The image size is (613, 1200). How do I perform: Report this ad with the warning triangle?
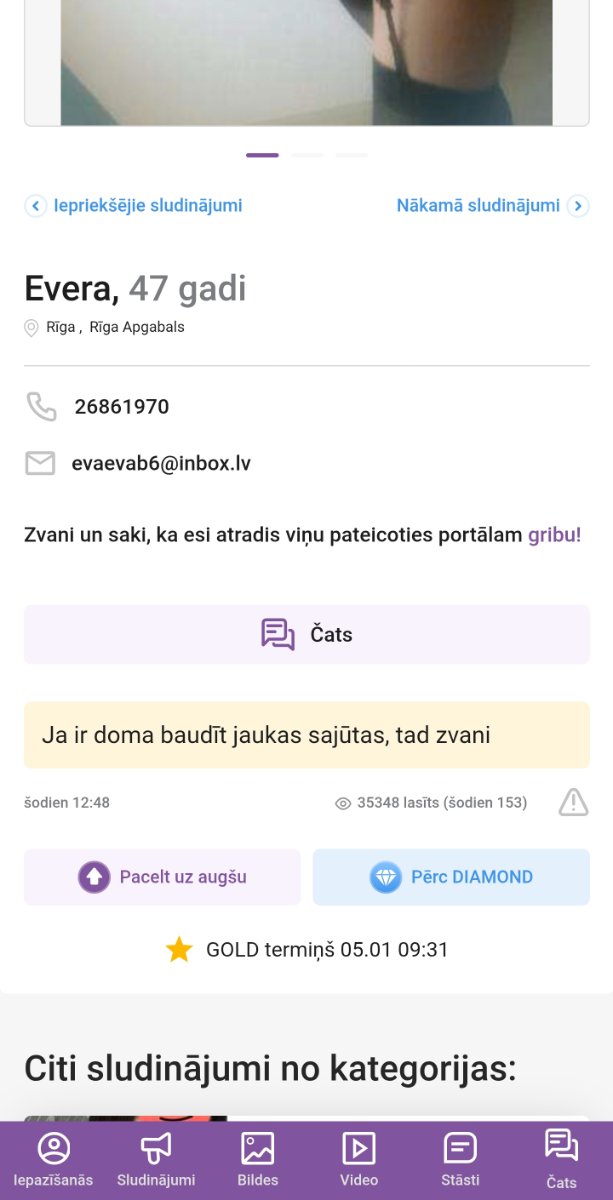tap(573, 802)
